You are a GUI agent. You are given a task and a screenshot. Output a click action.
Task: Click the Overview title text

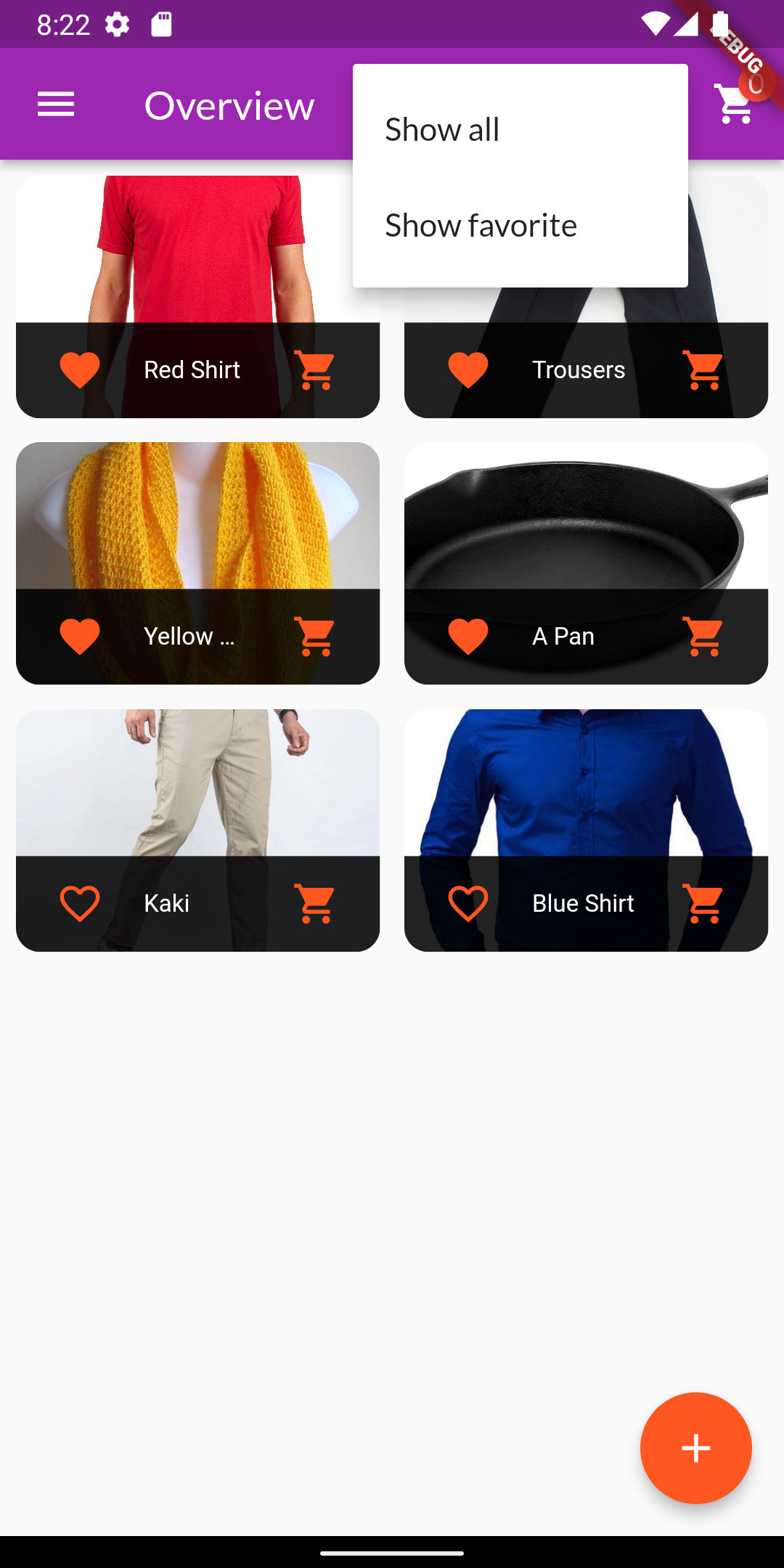coord(228,105)
